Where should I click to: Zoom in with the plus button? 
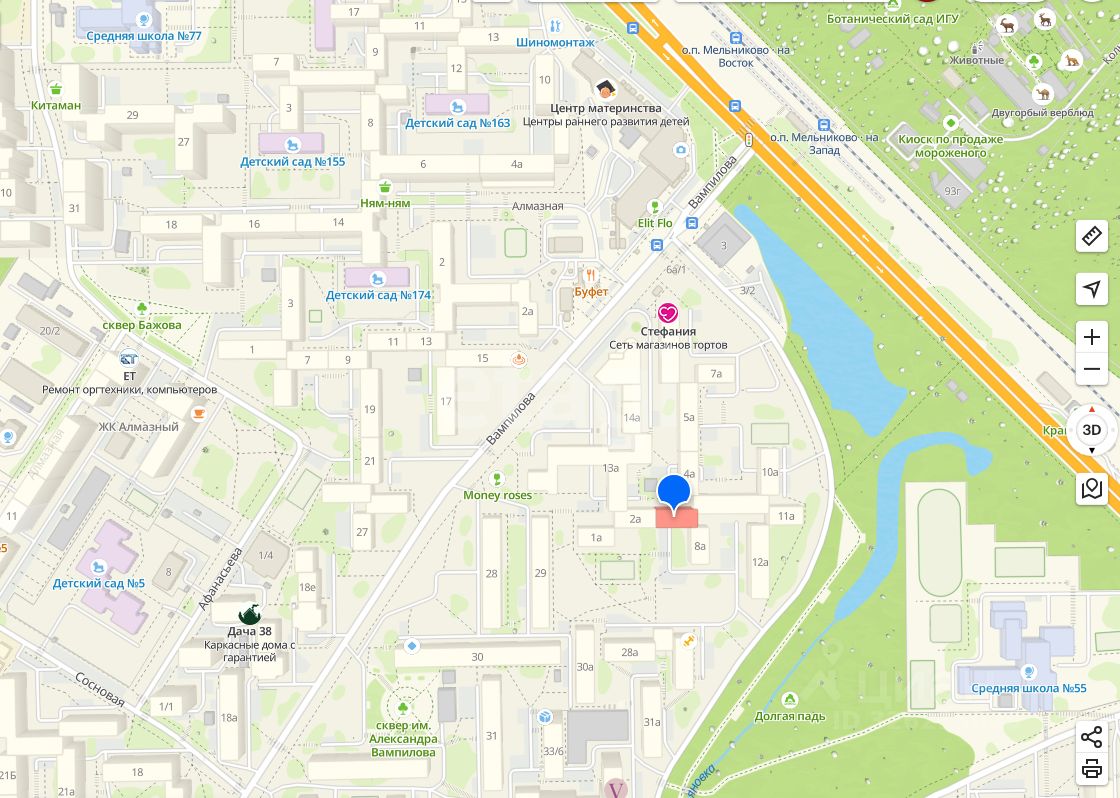pyautogui.click(x=1091, y=337)
